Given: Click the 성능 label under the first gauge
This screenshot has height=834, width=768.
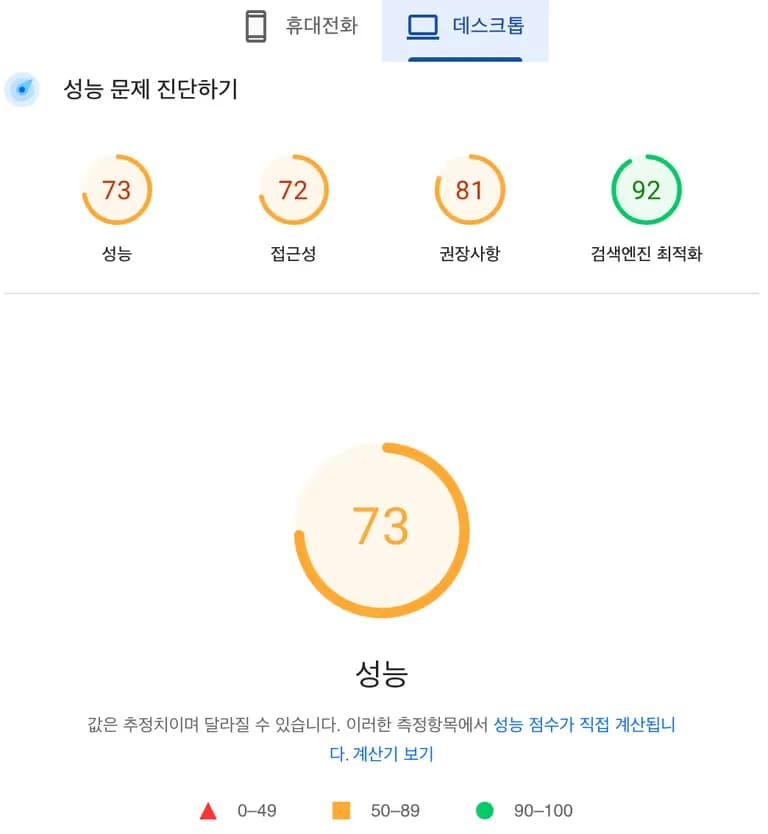Looking at the screenshot, I should pyautogui.click(x=117, y=253).
